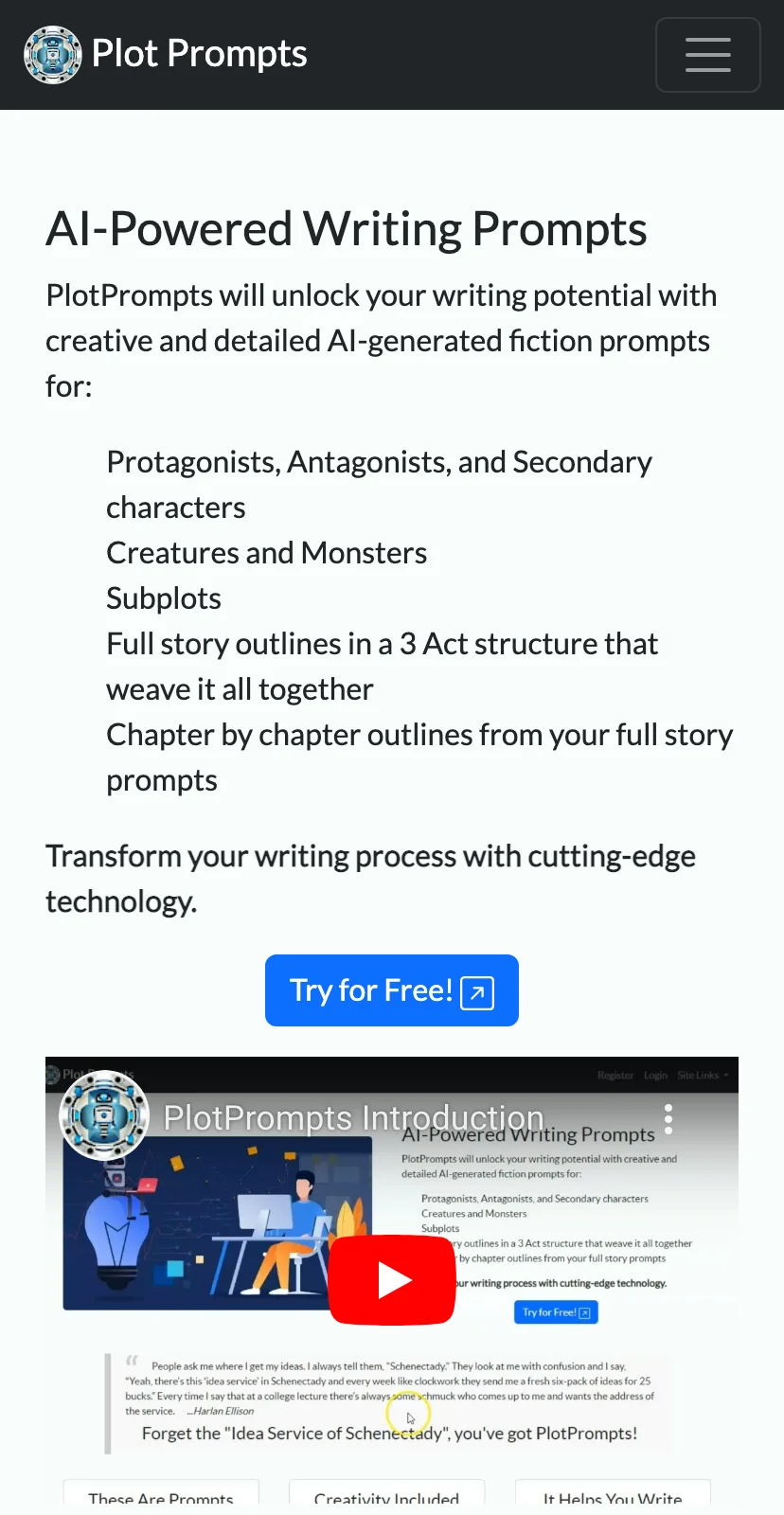Tap the Plot Prompts home logo link
This screenshot has width=784, height=1515.
[x=166, y=54]
